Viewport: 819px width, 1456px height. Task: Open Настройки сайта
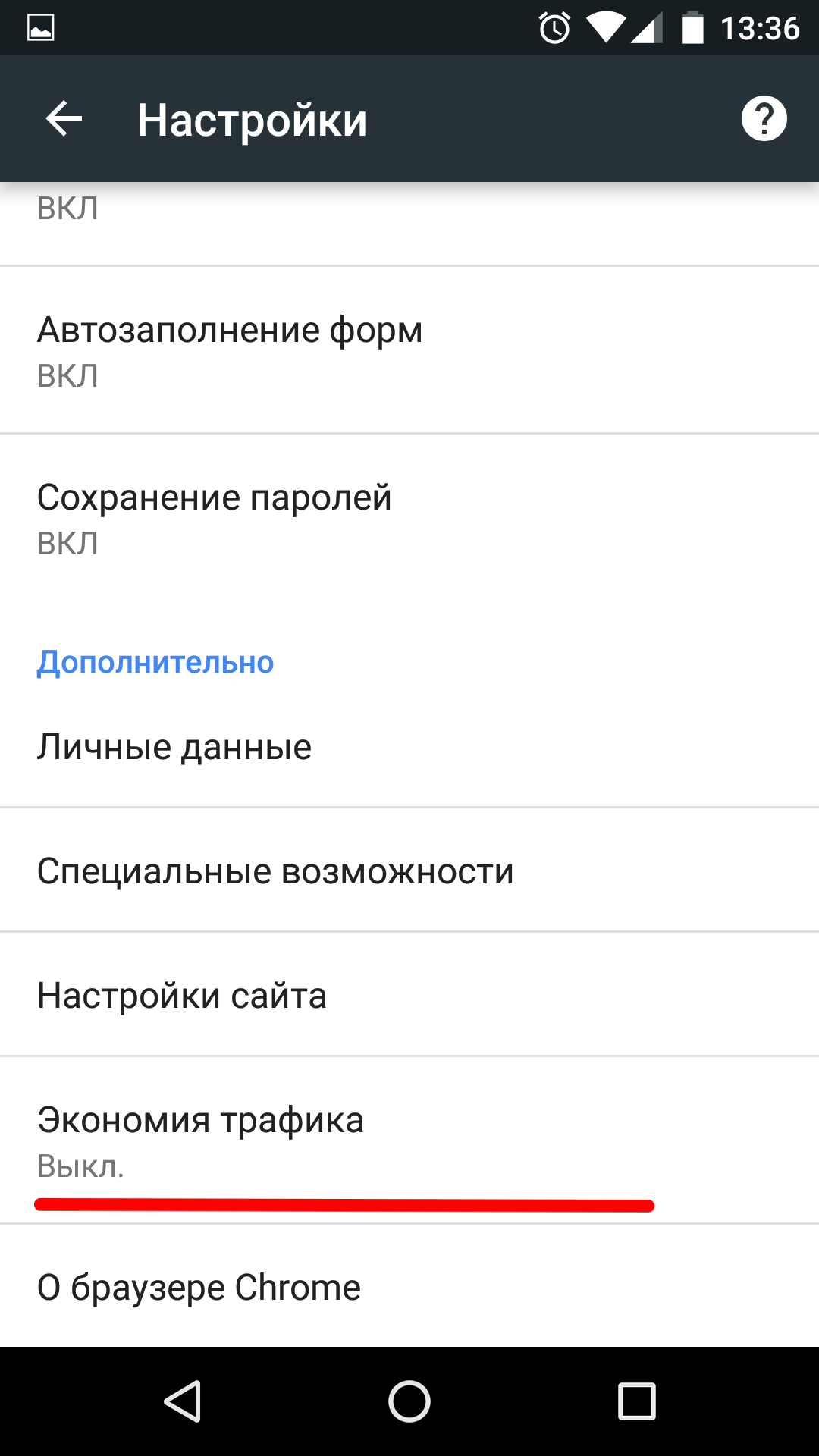(x=409, y=995)
